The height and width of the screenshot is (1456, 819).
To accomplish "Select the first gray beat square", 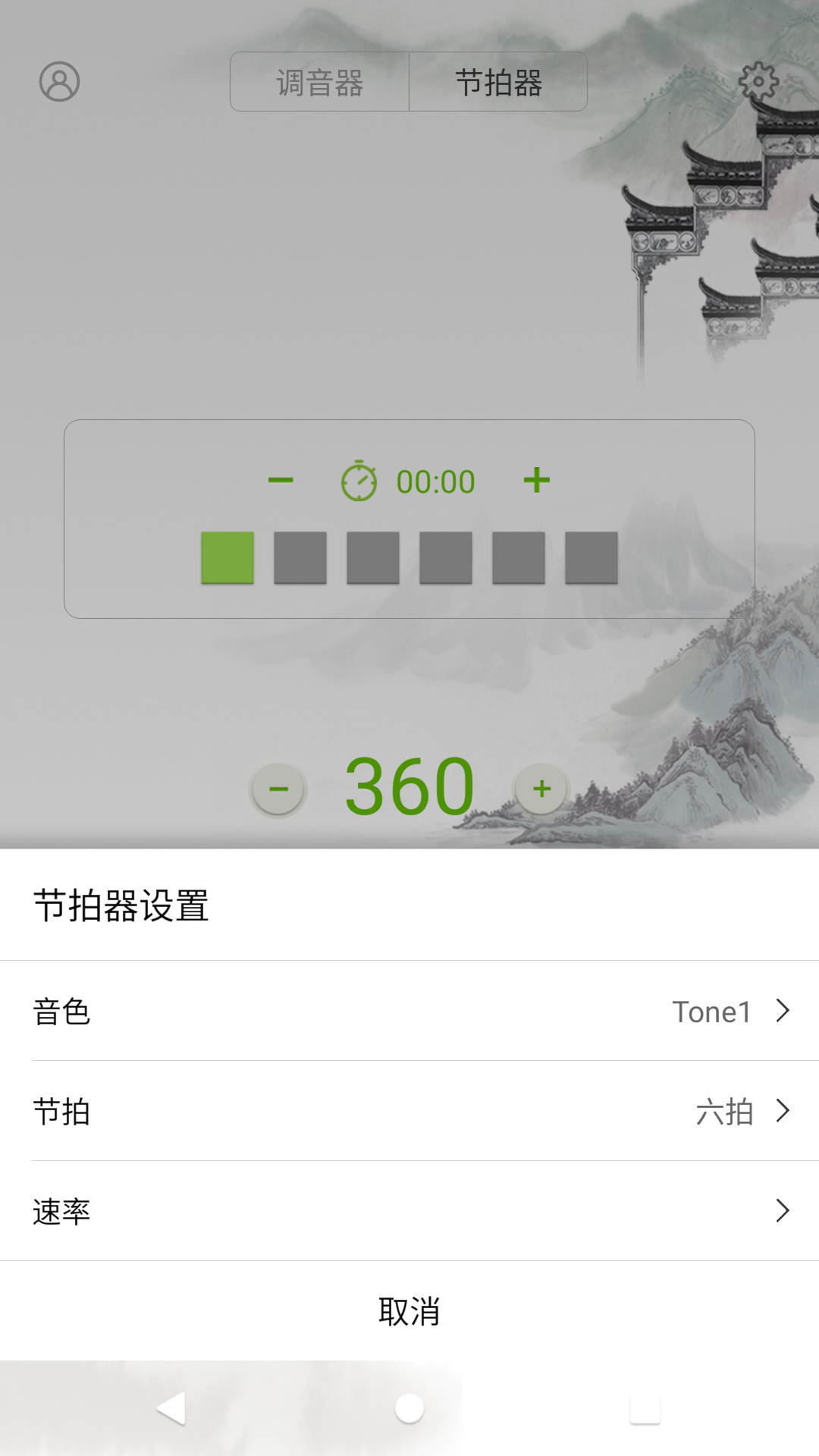I will [300, 559].
